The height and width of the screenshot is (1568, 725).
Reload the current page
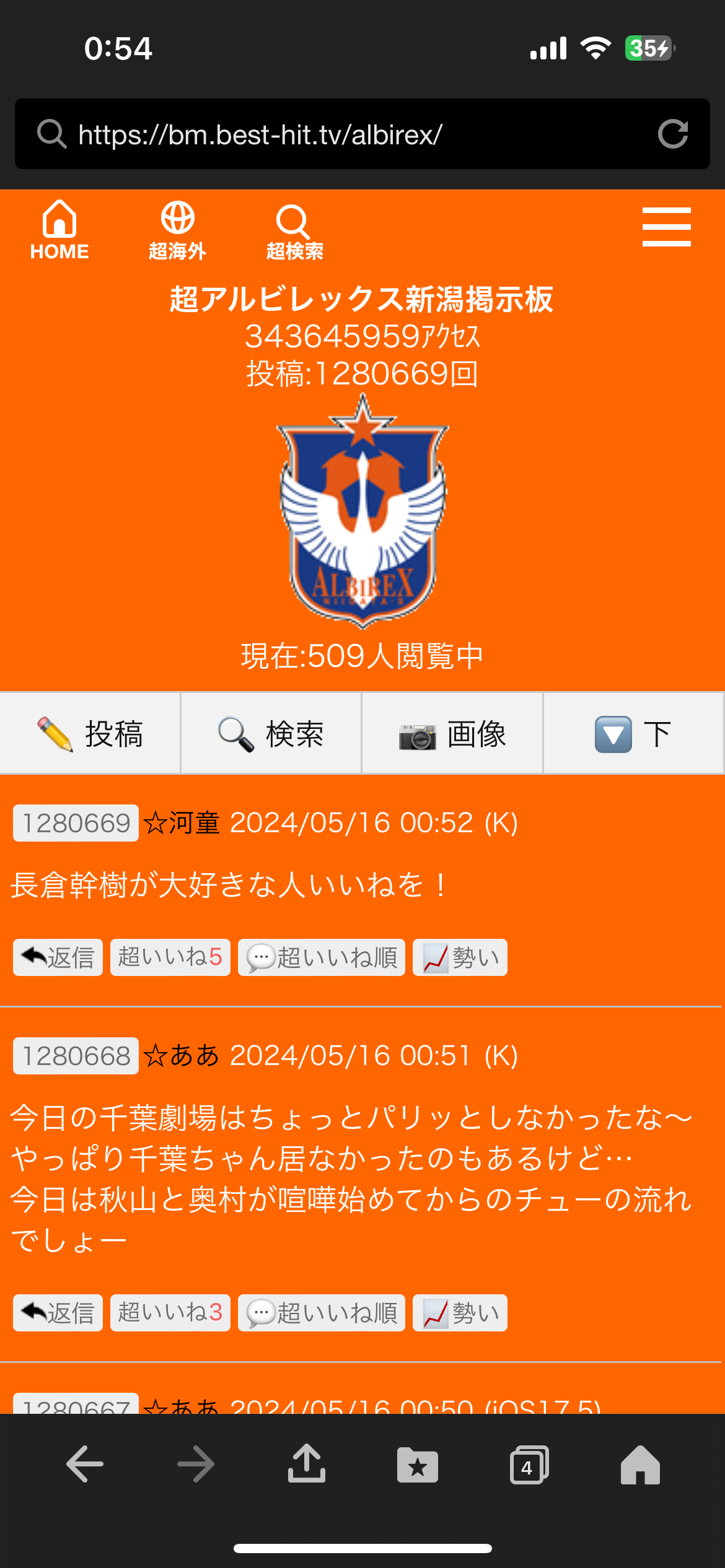tap(673, 134)
